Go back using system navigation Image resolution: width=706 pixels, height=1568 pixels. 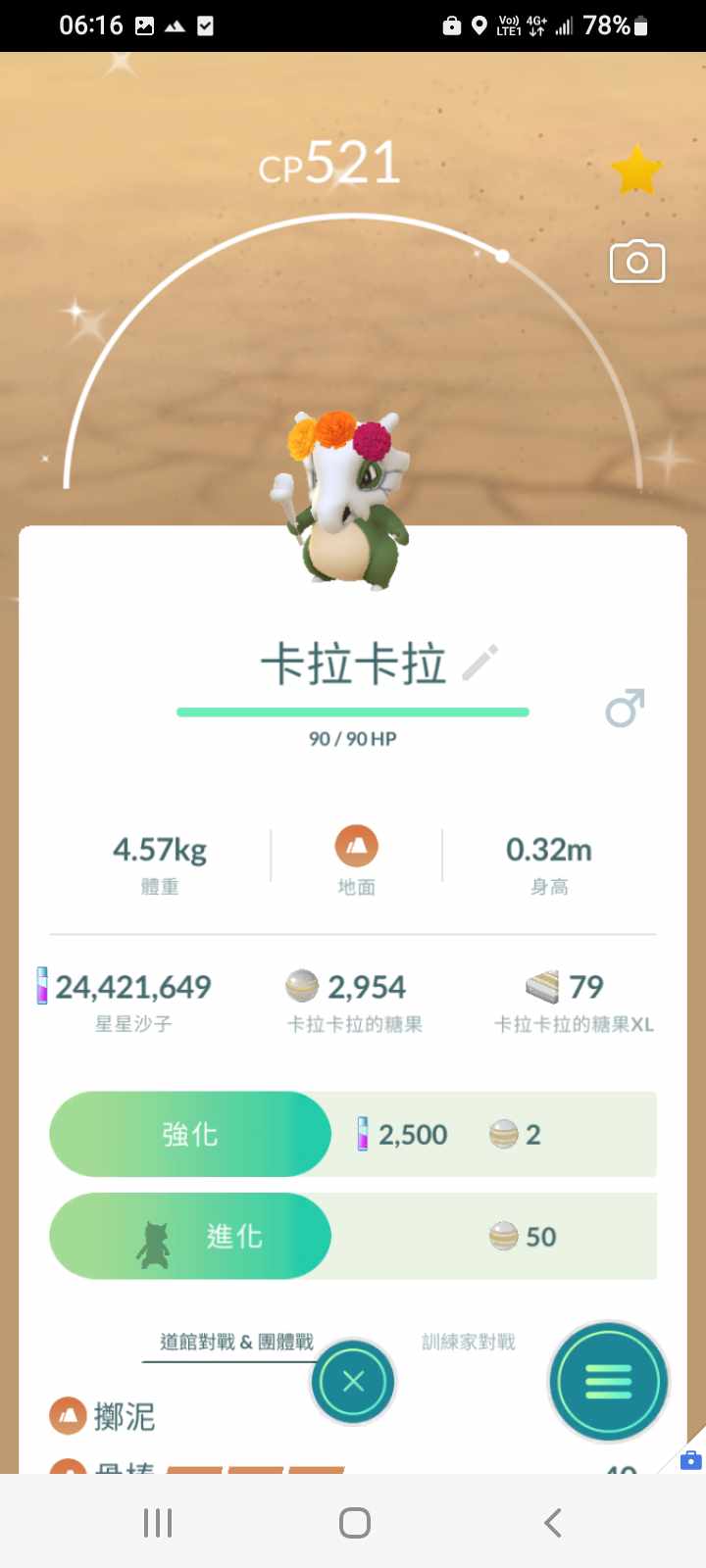tap(552, 1523)
